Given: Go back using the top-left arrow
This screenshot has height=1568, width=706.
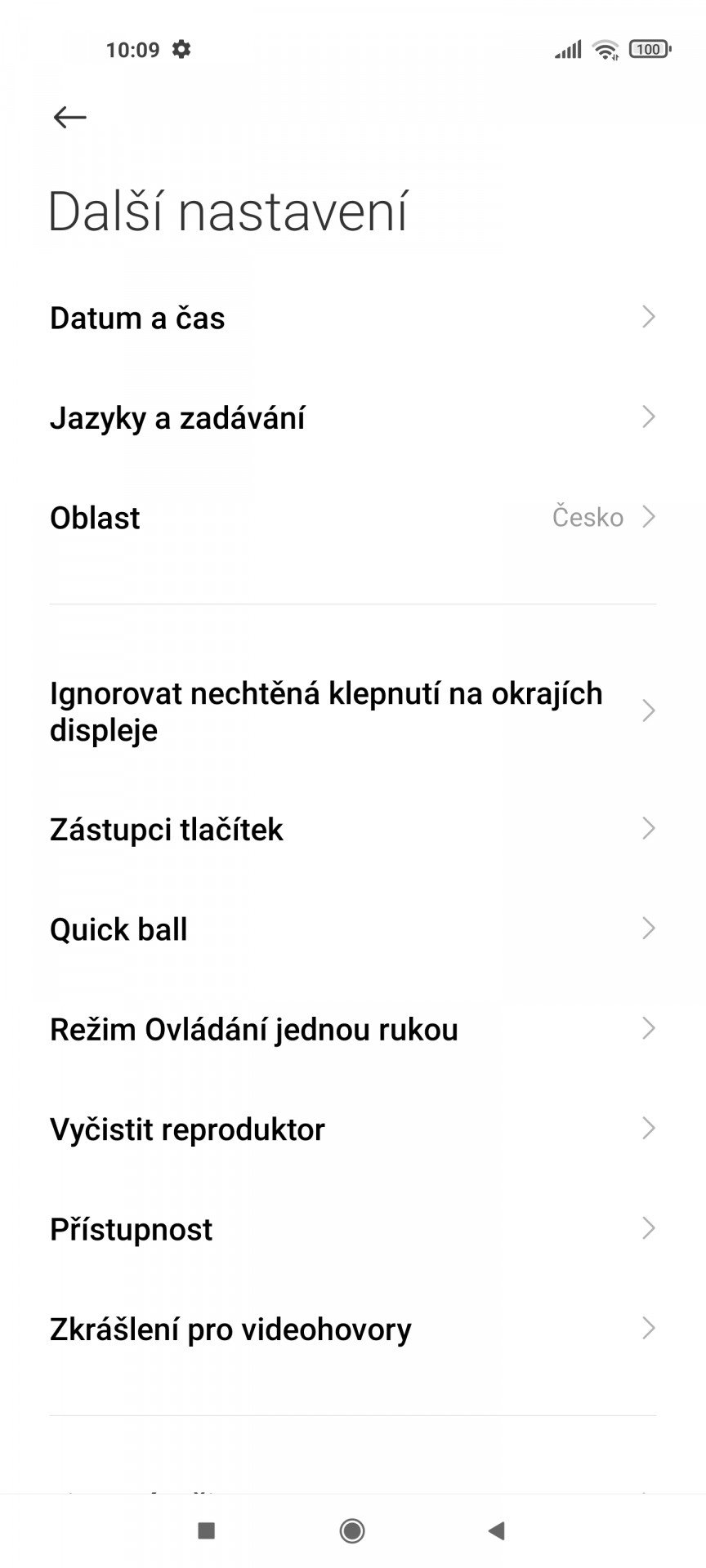Looking at the screenshot, I should [69, 118].
